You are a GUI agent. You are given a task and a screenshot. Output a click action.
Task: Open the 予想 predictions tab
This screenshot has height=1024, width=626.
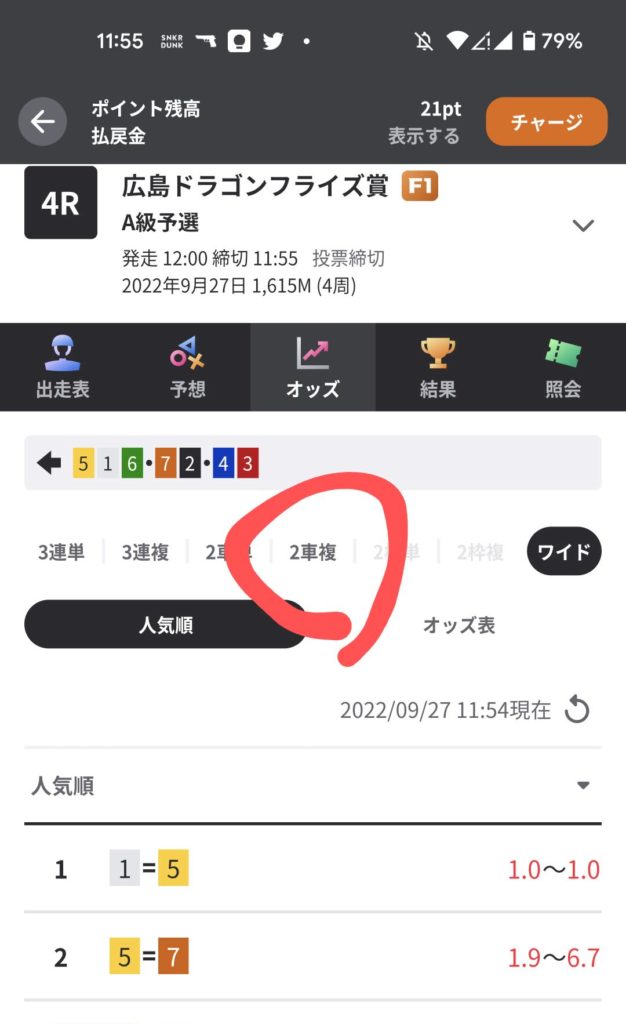187,367
